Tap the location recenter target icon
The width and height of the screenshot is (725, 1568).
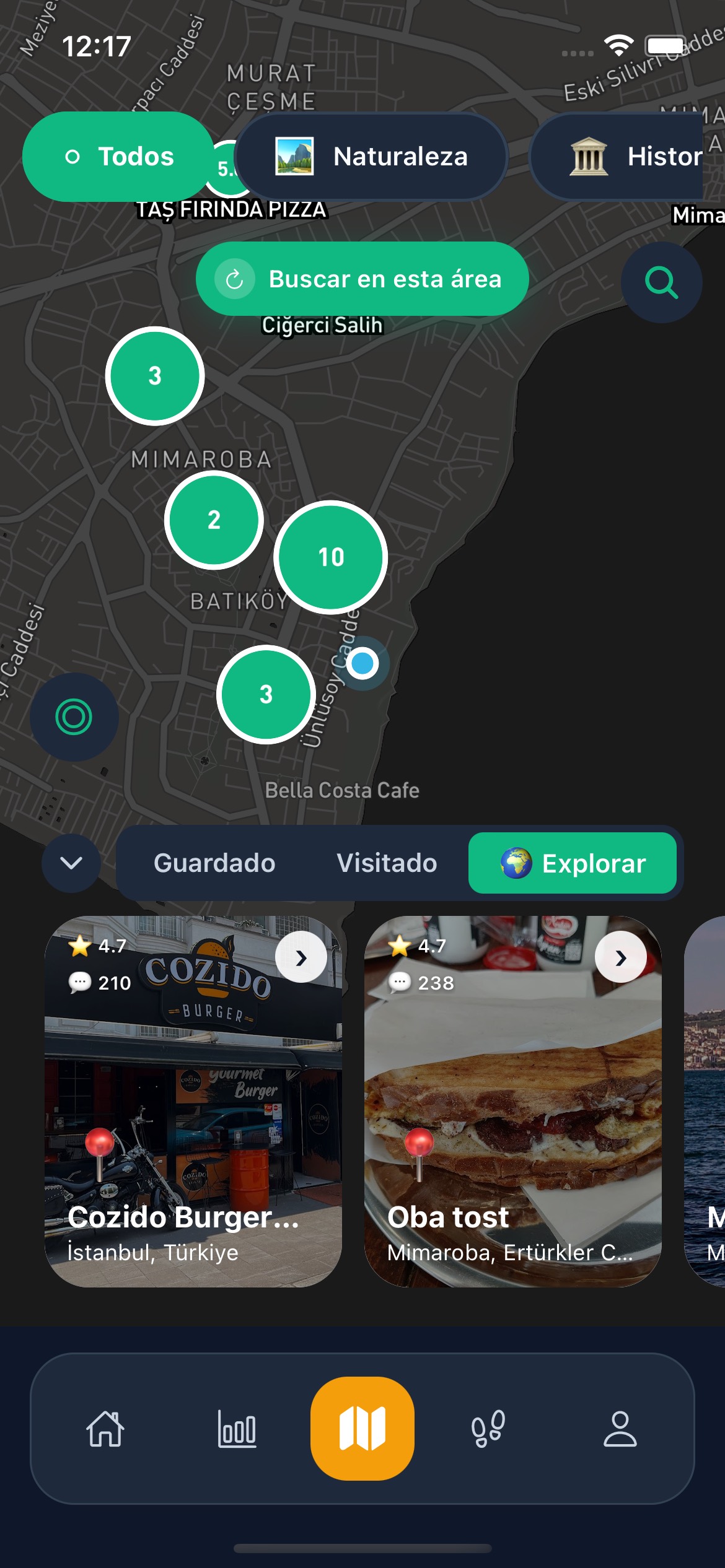[x=72, y=717]
